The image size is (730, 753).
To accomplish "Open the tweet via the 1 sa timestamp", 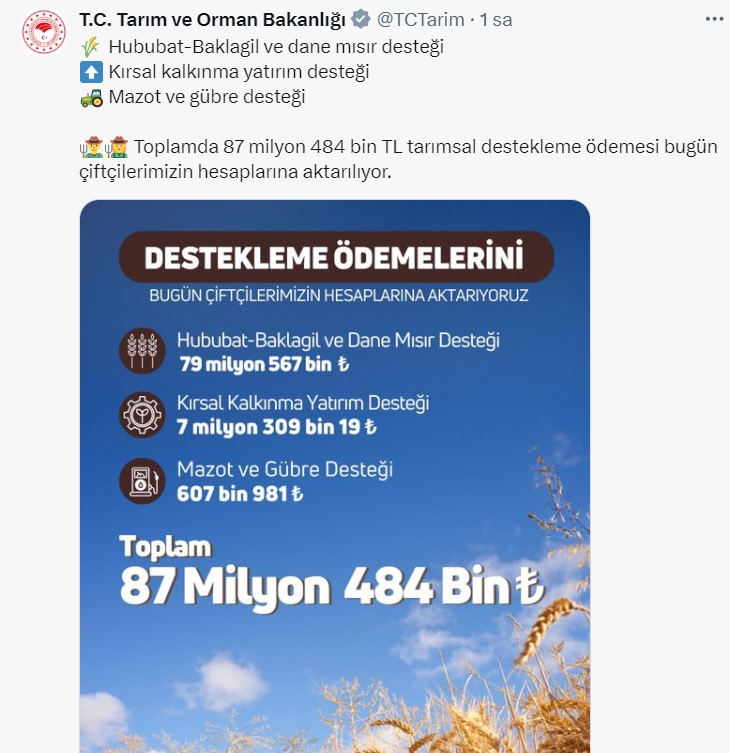I will pyautogui.click(x=496, y=20).
